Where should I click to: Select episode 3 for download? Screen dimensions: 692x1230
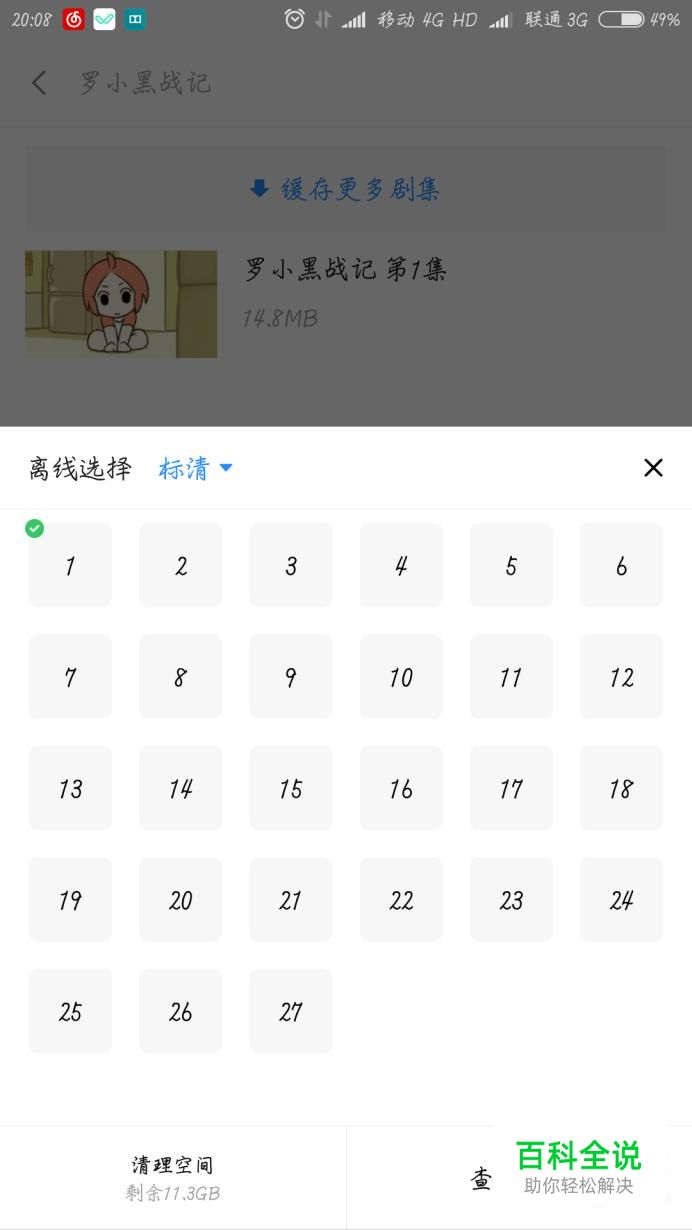(291, 565)
